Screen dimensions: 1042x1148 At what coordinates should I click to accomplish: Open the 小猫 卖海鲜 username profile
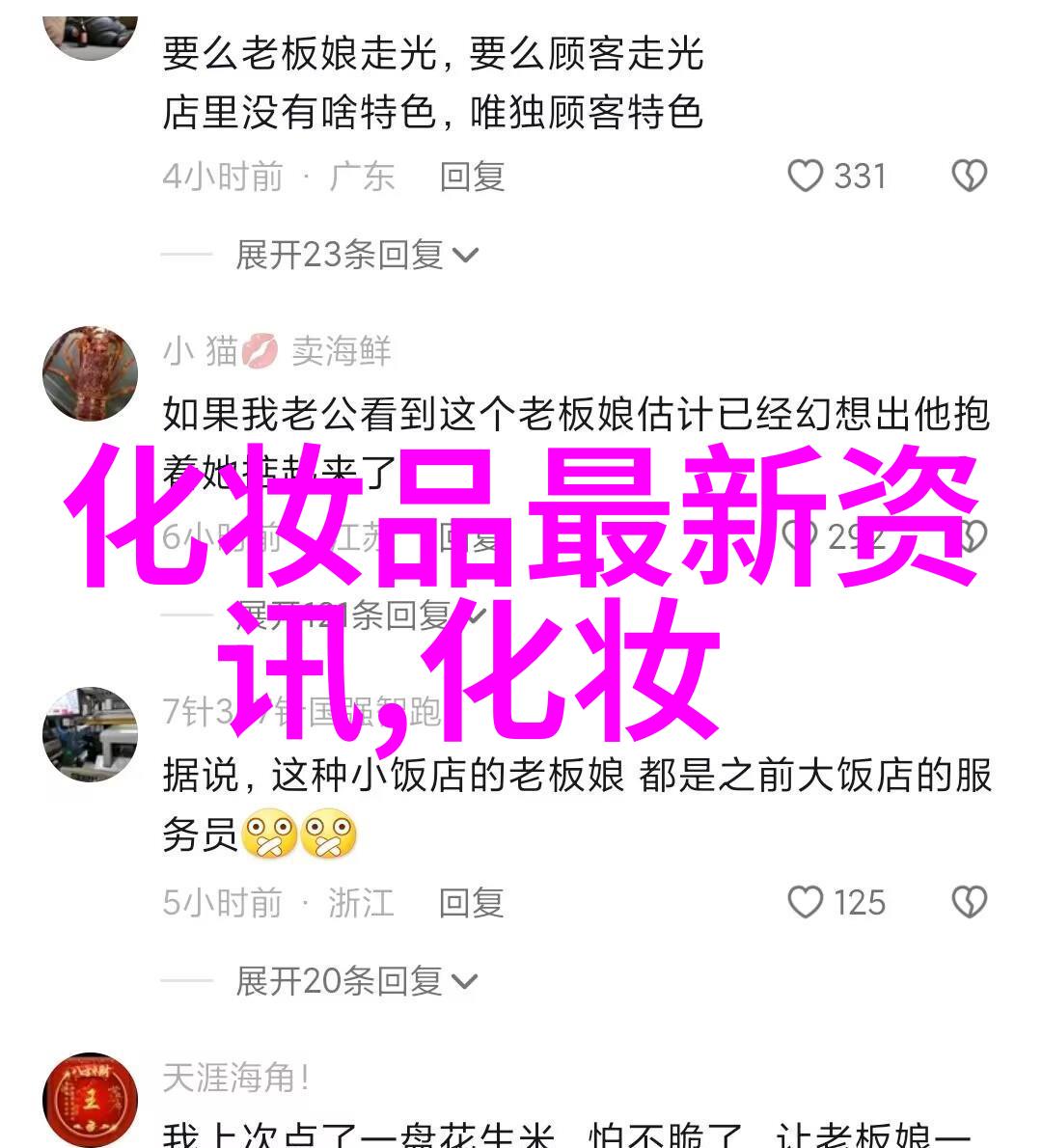pos(277,351)
